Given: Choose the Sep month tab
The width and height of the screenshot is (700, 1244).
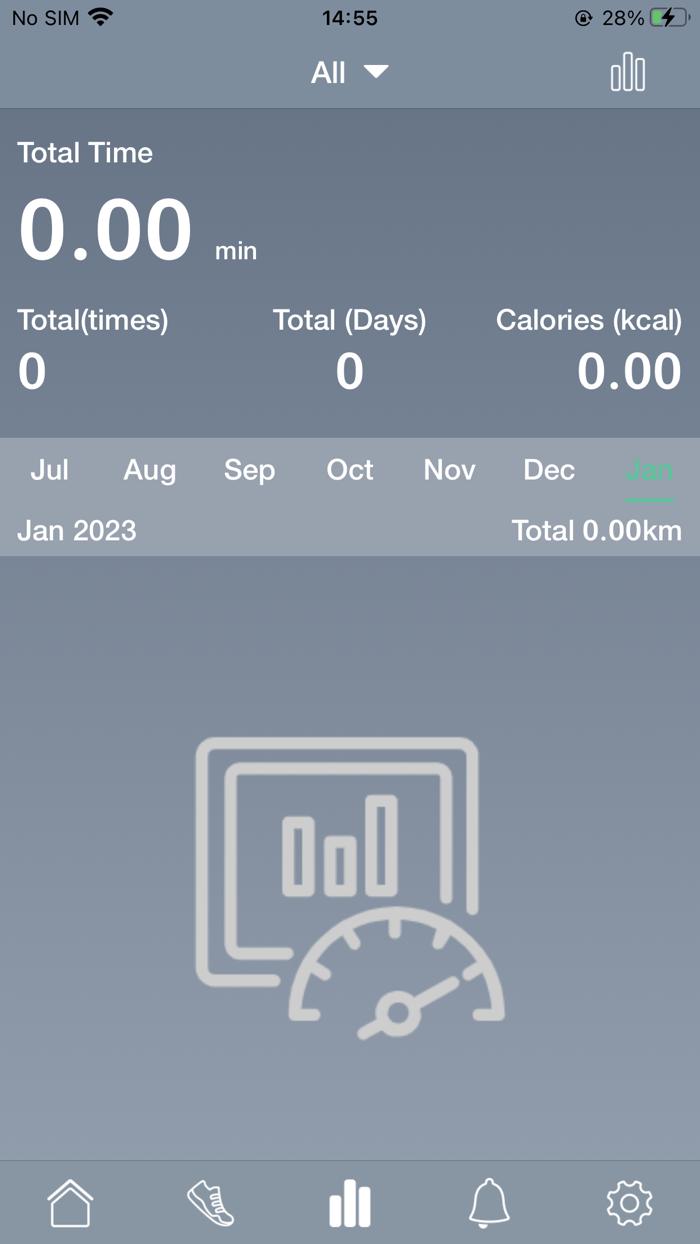Looking at the screenshot, I should (x=249, y=470).
